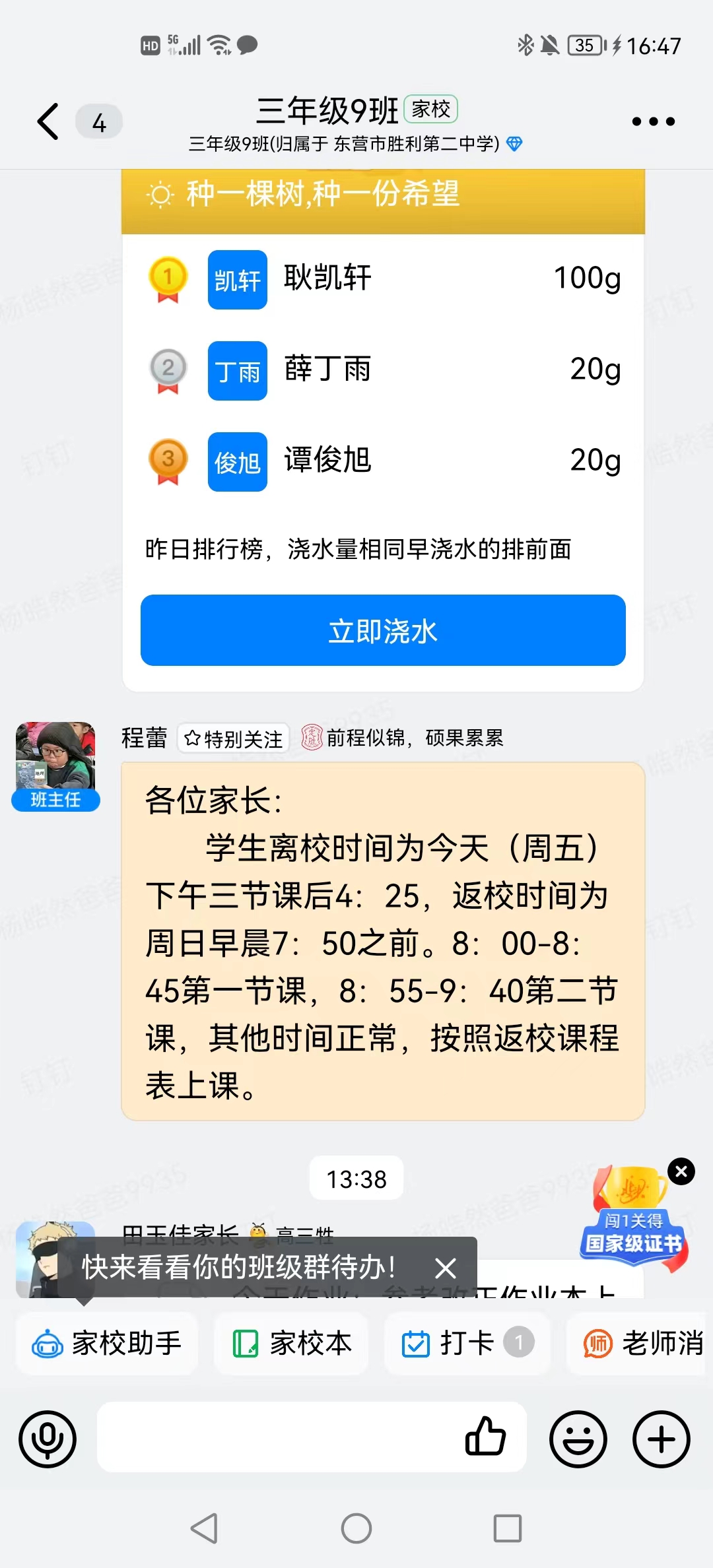Open the 打卡 check-in chip
This screenshot has height=1568, width=713.
pos(467,1343)
